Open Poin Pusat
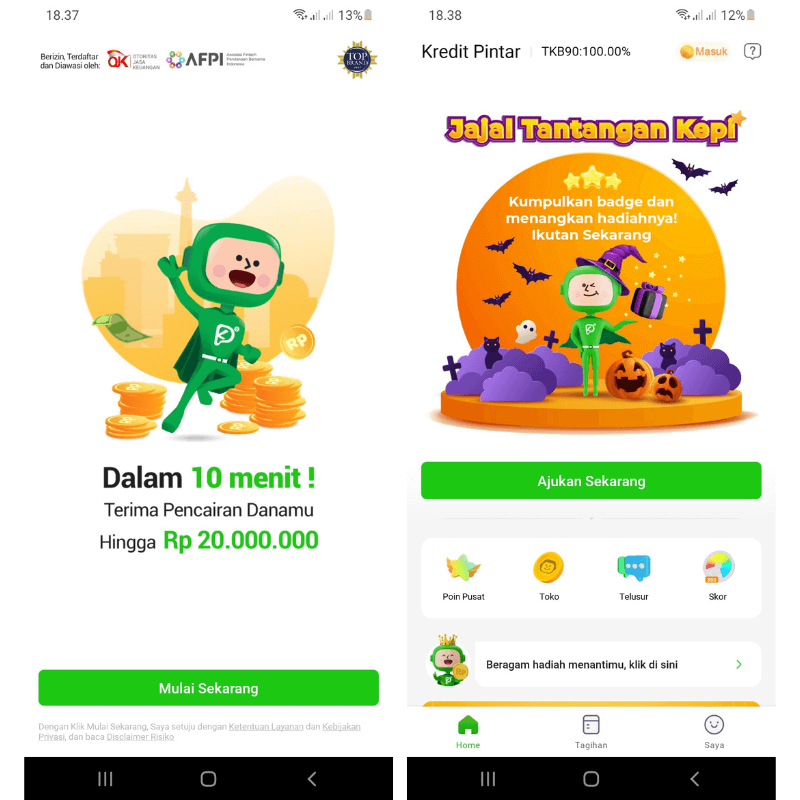This screenshot has width=800, height=800. [x=463, y=577]
